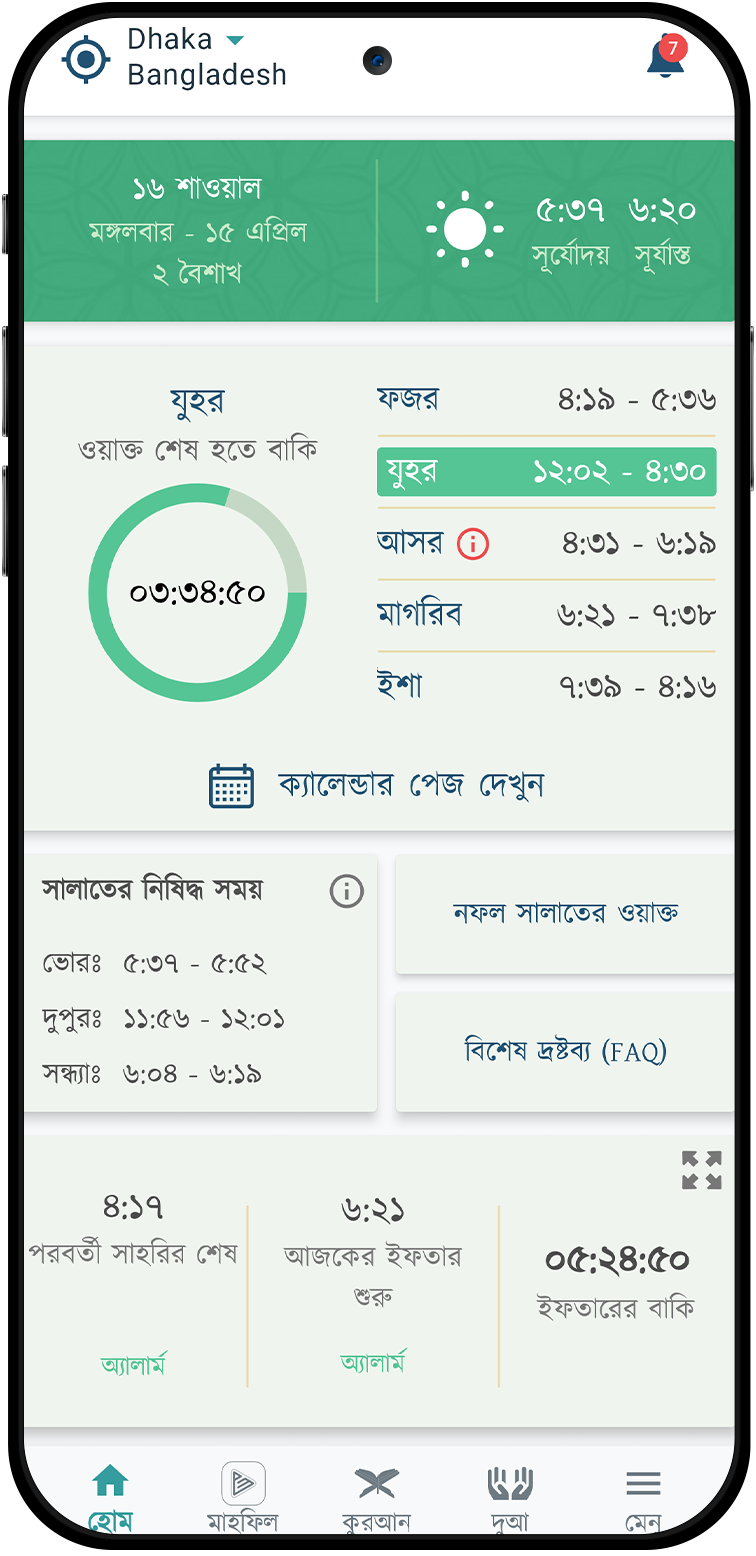Open the notifications bell
This screenshot has height=1556, width=756.
(x=666, y=58)
